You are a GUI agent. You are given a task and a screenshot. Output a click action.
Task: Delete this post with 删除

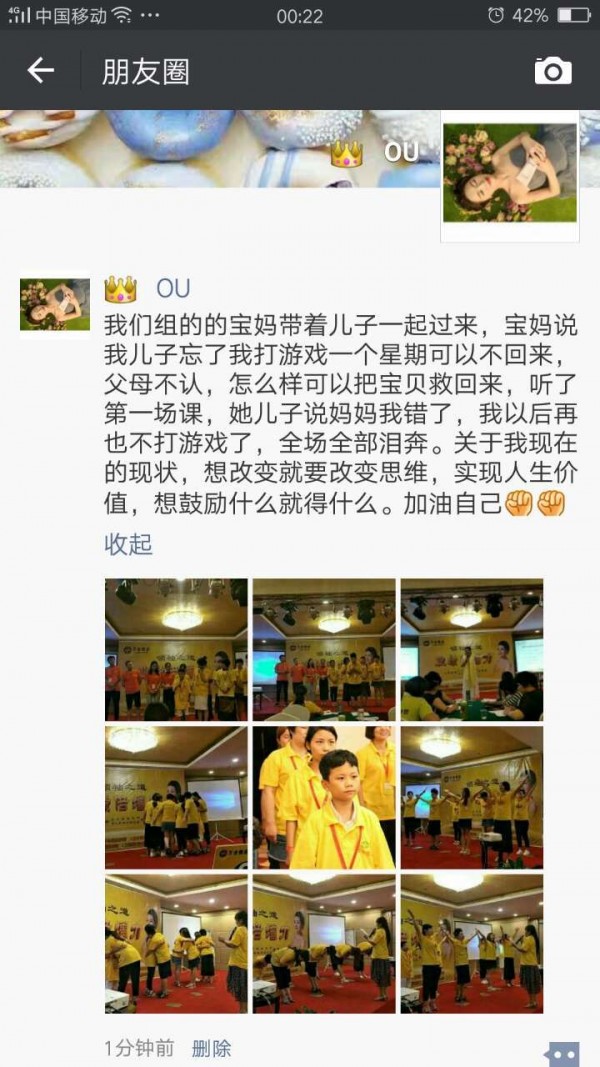coord(211,1048)
